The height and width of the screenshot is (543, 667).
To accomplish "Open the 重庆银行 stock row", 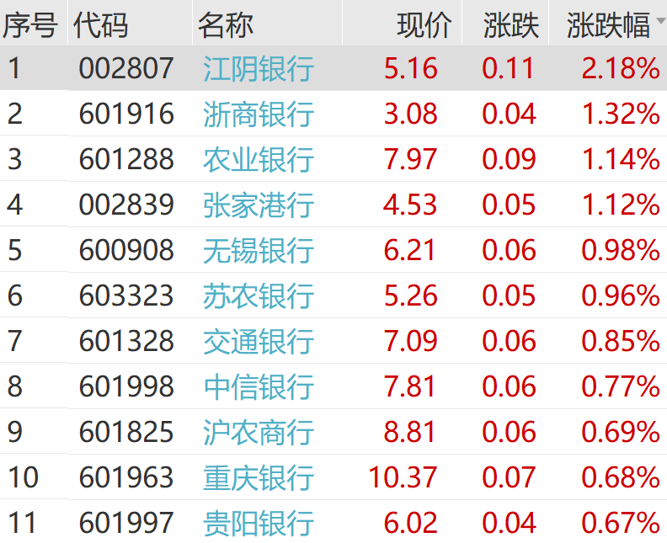I will point(258,477).
